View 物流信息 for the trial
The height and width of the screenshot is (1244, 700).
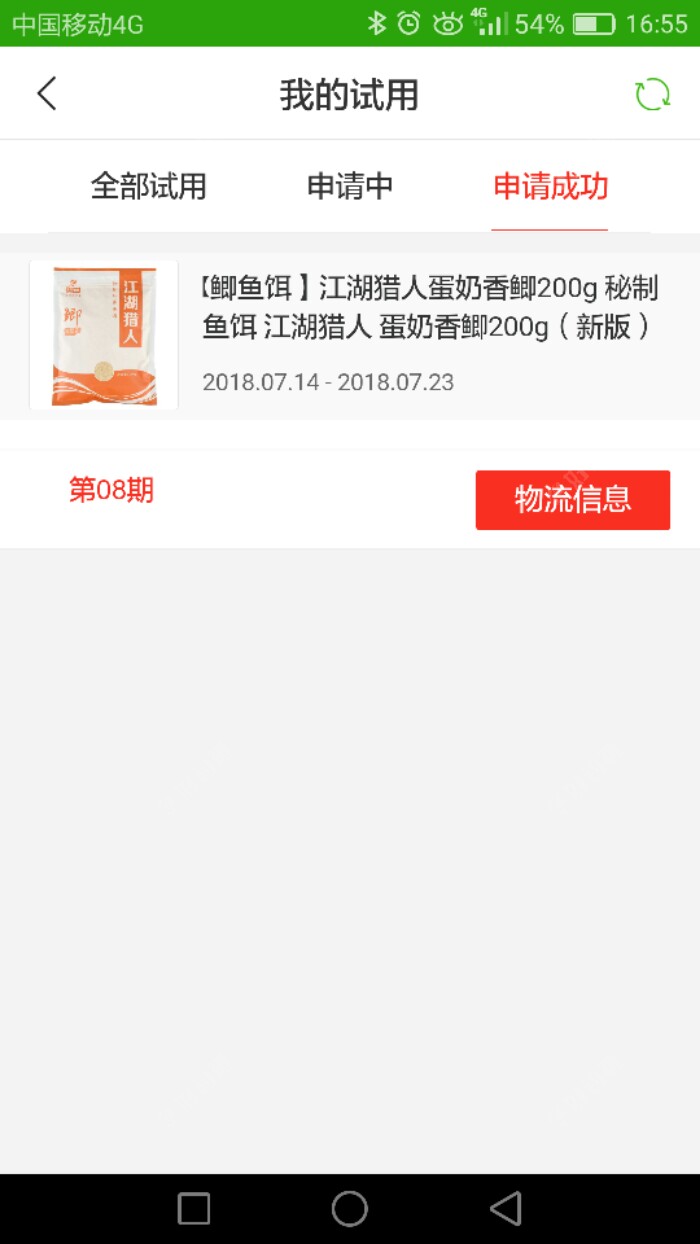pos(572,500)
